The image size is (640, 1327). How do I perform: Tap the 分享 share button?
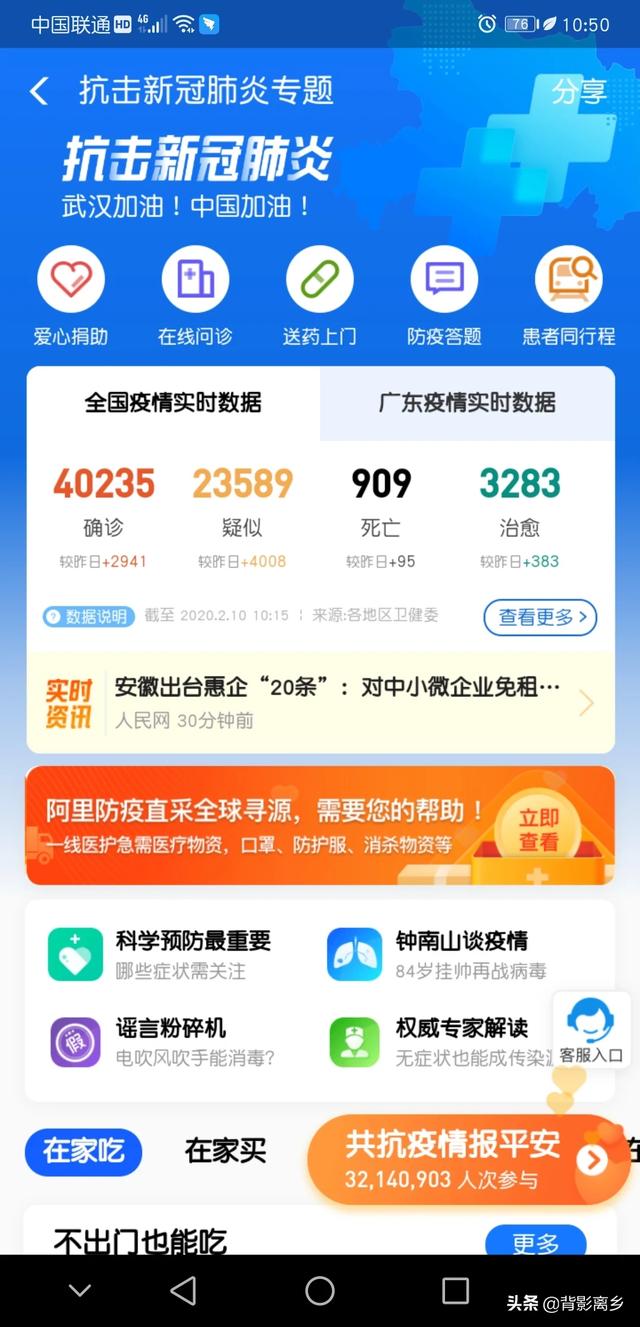click(x=579, y=92)
